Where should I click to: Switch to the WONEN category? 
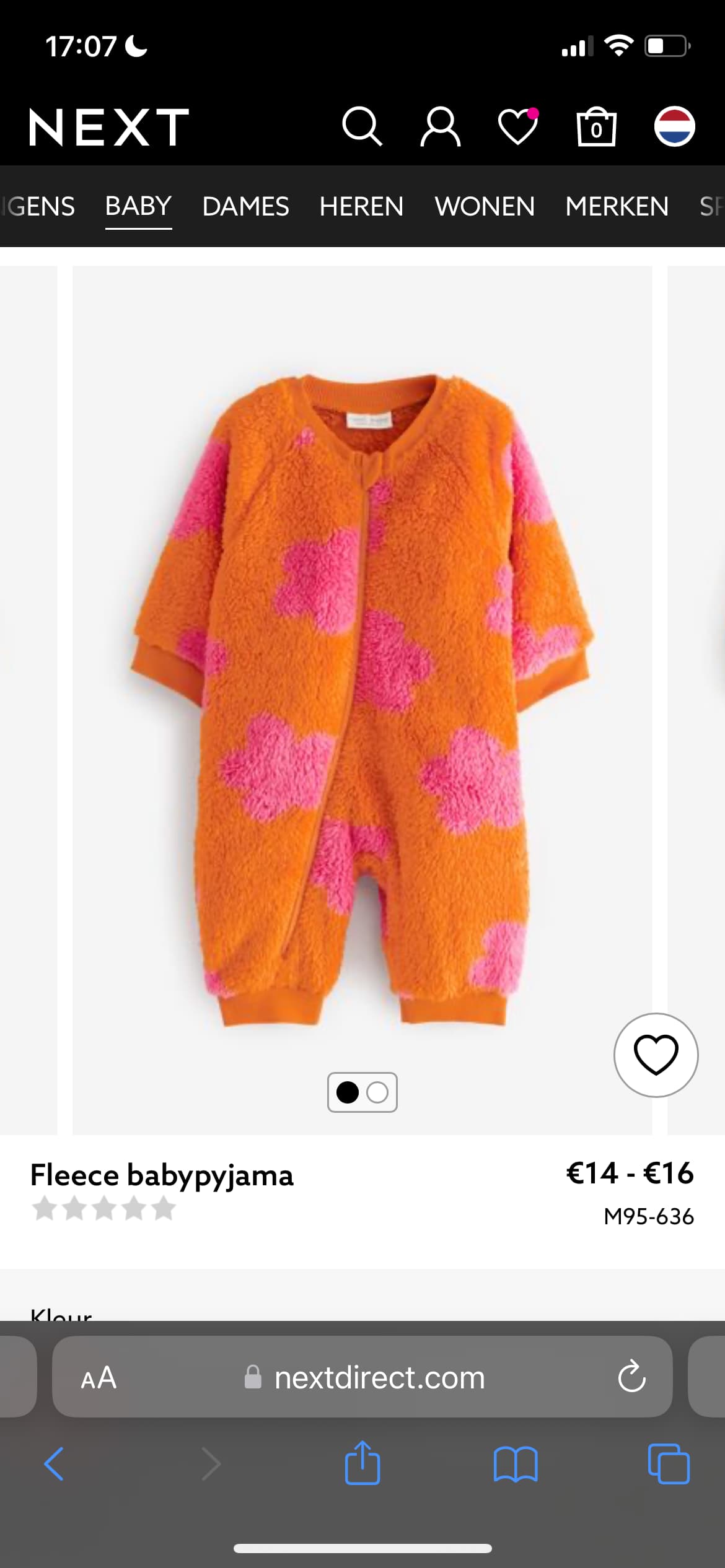coord(485,206)
